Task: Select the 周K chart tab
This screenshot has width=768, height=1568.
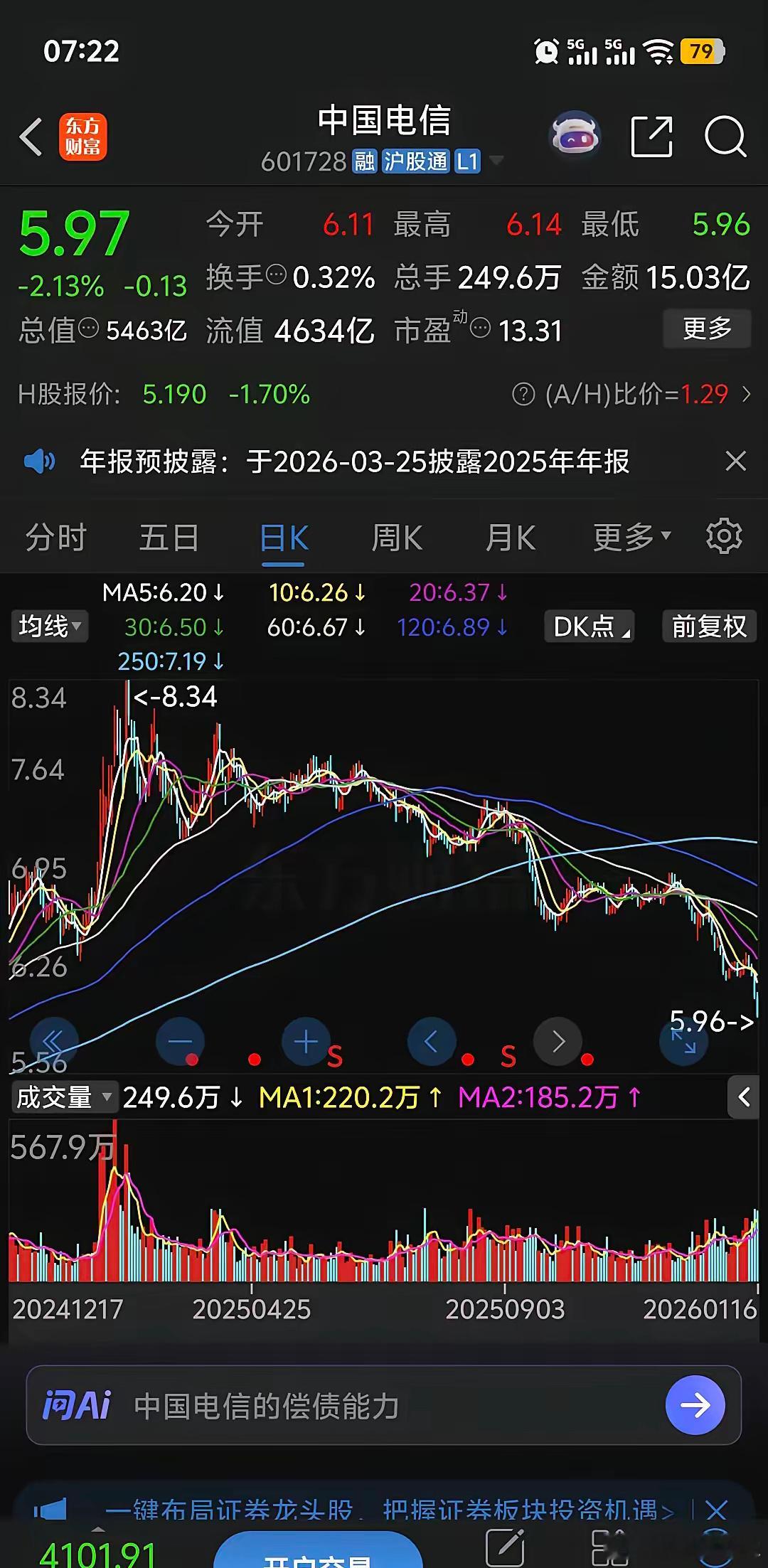Action: (397, 537)
